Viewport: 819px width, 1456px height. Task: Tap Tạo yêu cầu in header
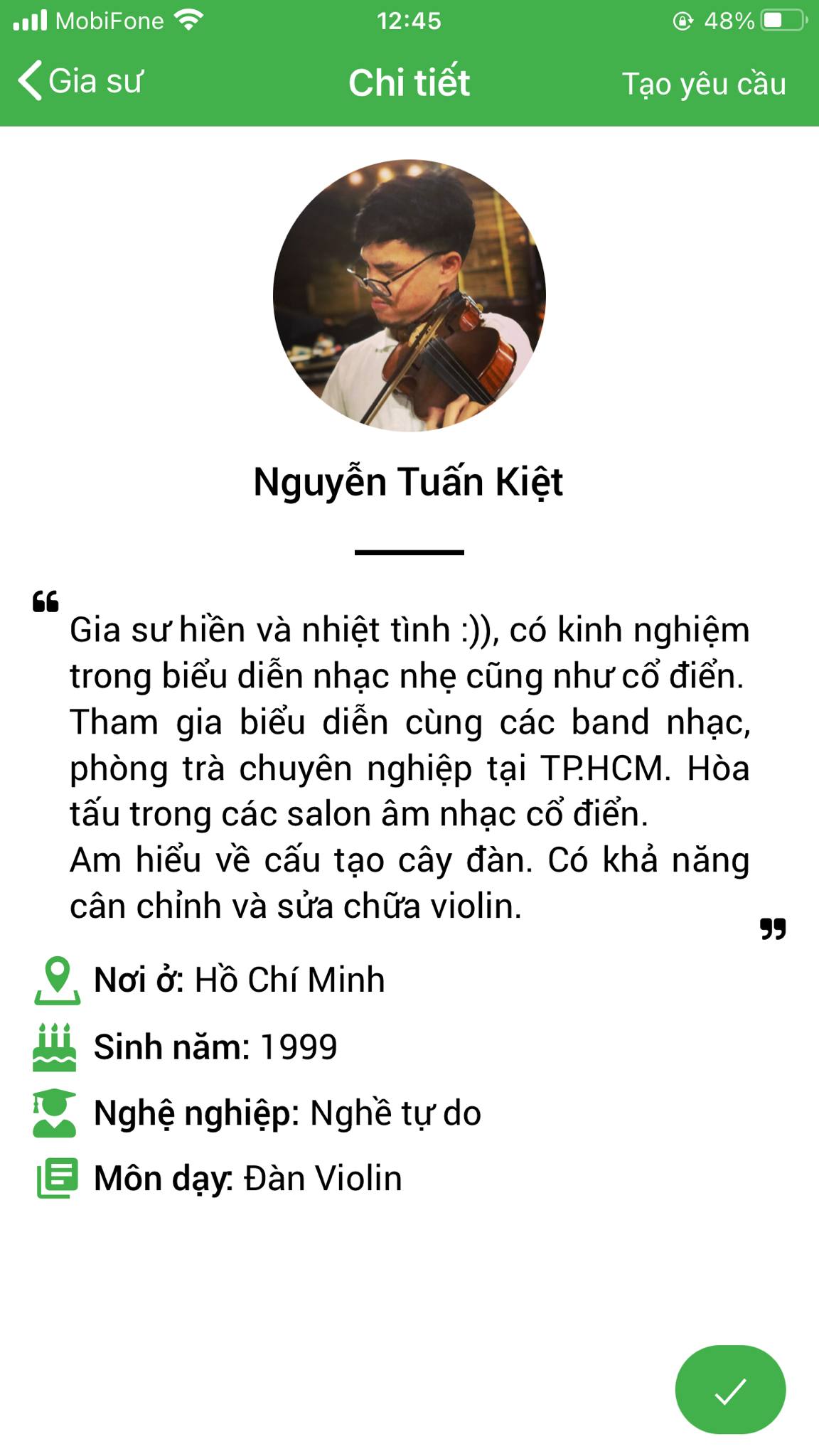[x=703, y=84]
